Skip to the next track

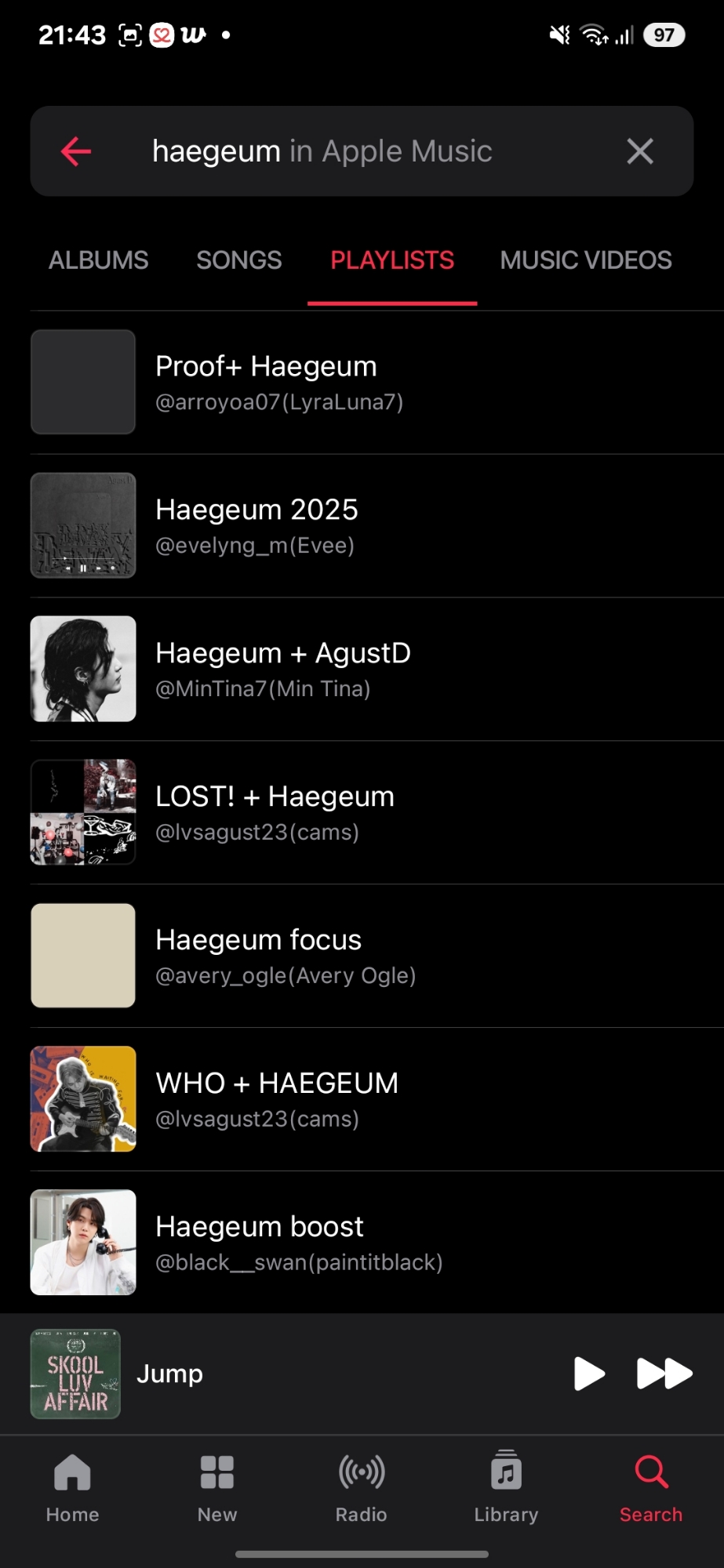tap(664, 1374)
